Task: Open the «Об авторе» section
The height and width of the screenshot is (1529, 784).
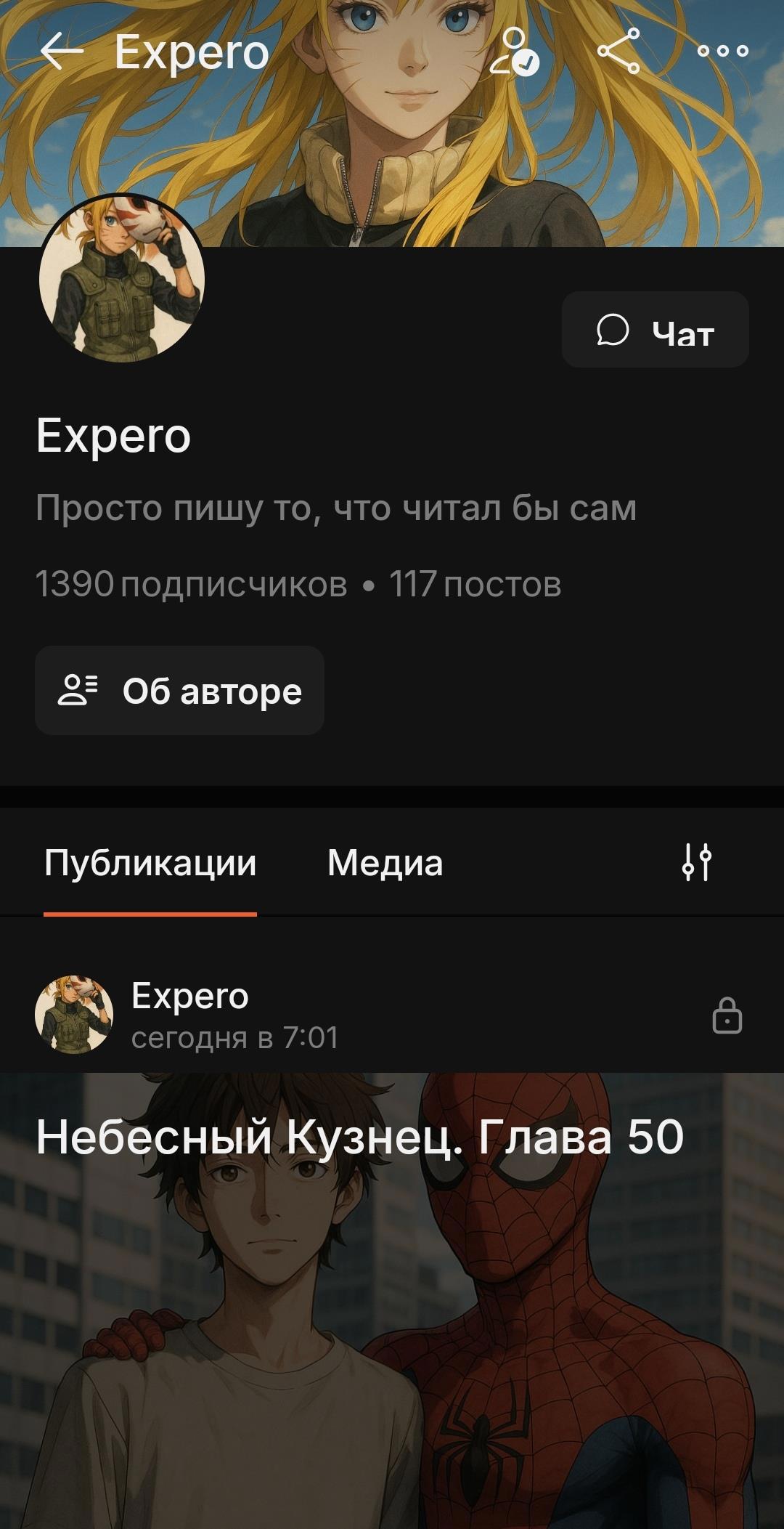Action: 179,691
